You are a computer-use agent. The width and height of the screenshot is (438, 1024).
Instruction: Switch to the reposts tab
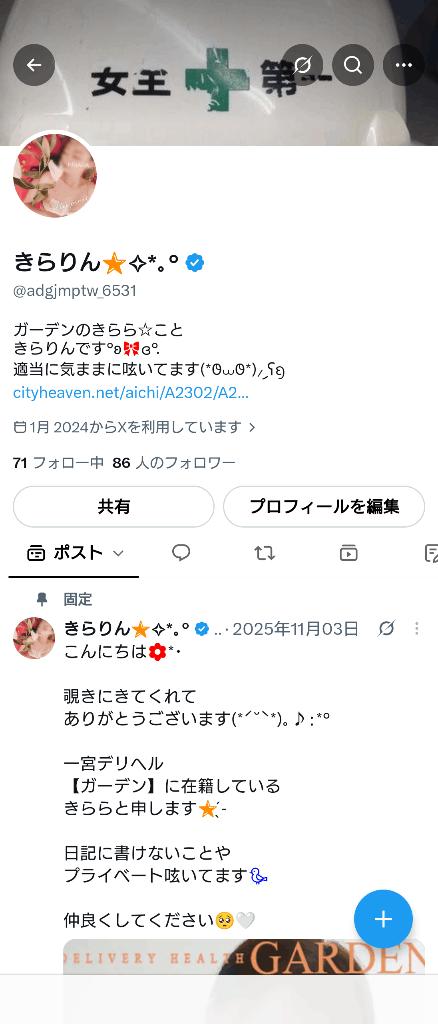click(x=264, y=553)
